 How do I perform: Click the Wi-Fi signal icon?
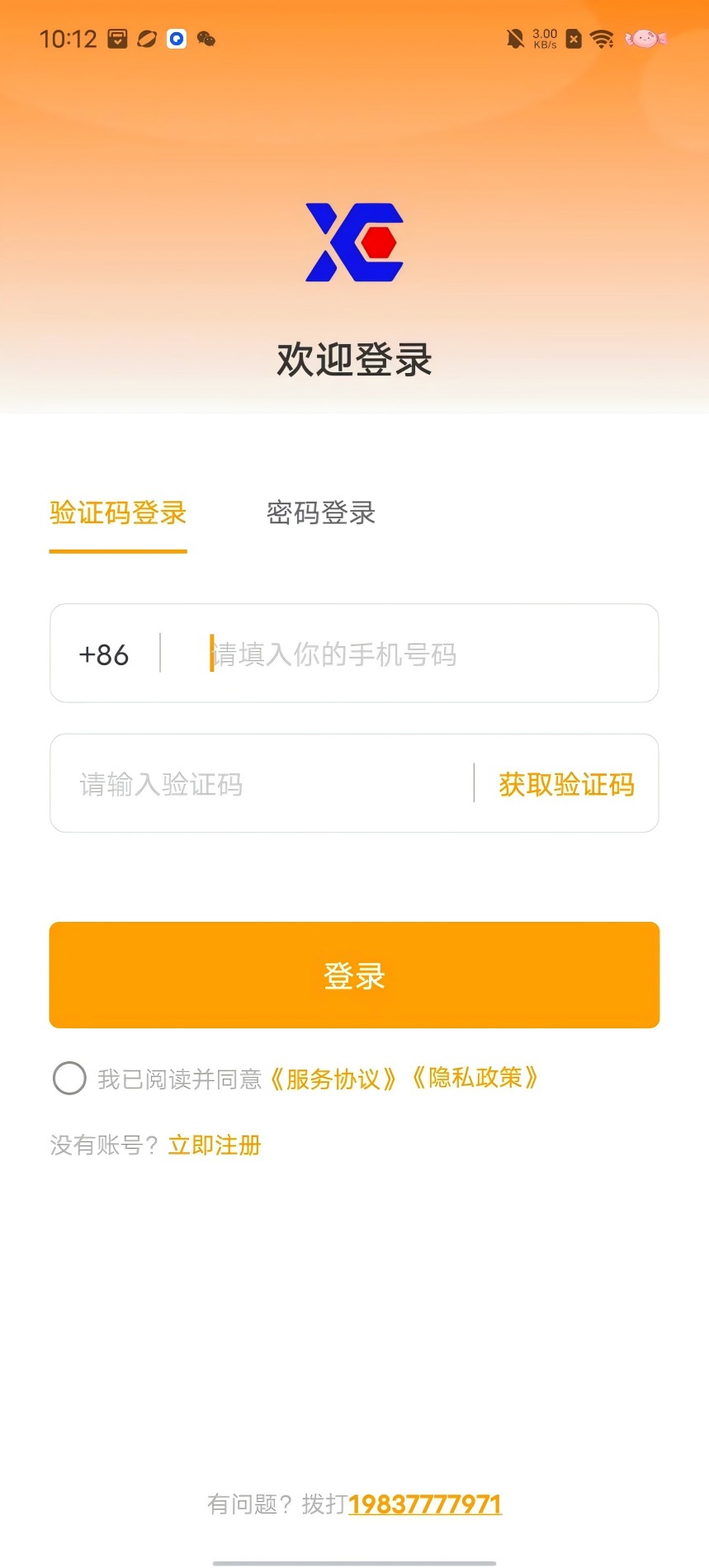tap(604, 38)
